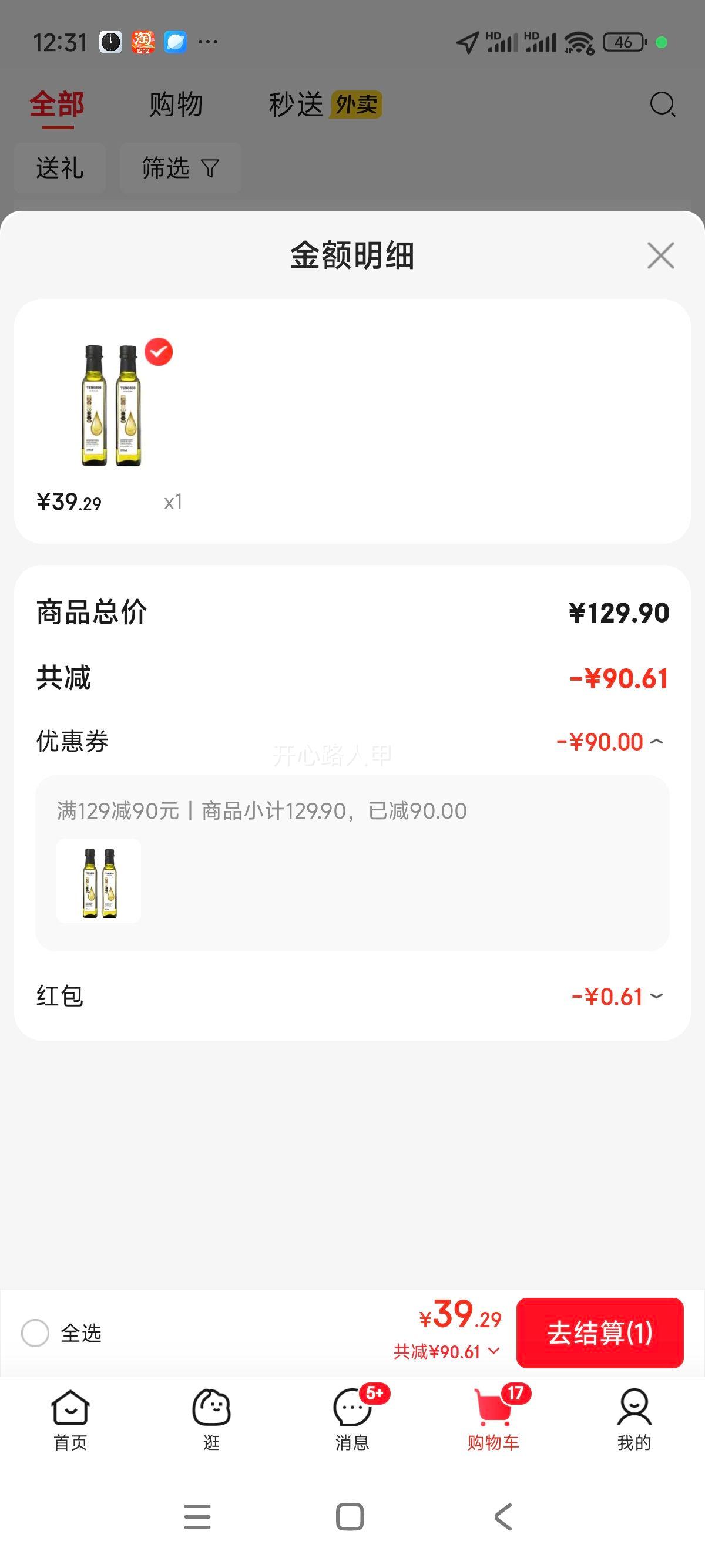The image size is (705, 1568).
Task: Open the 送礼 gifting option
Action: [x=59, y=168]
